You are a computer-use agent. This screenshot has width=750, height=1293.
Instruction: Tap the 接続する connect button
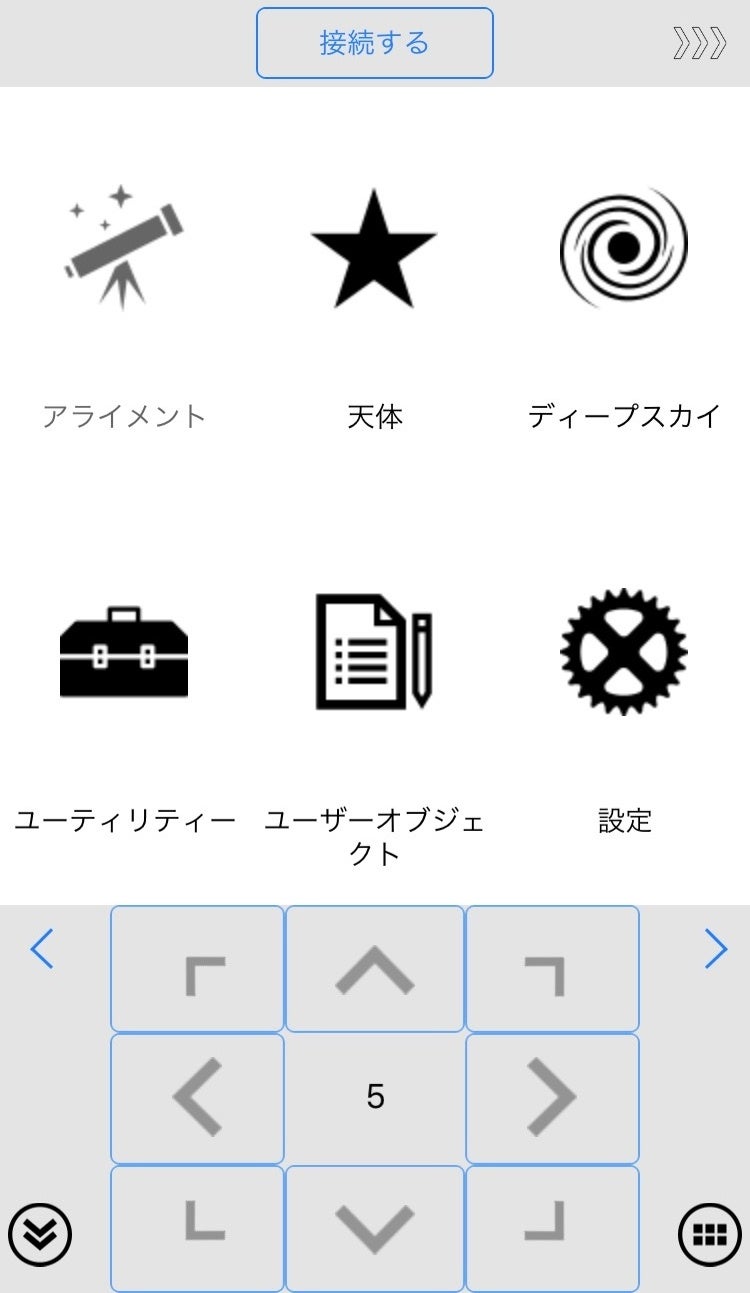point(374,43)
